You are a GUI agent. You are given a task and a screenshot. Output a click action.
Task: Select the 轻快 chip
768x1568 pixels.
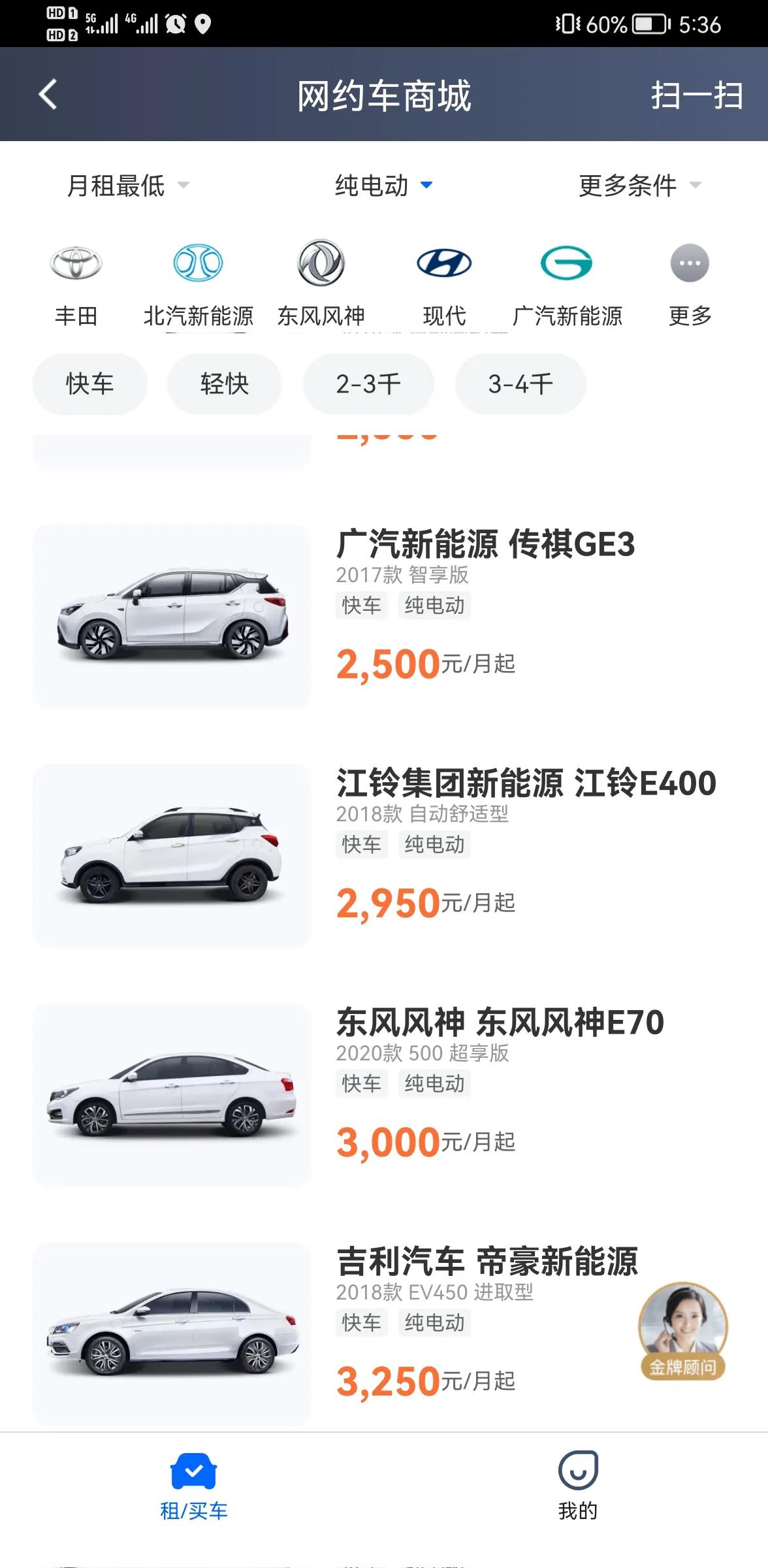(225, 384)
